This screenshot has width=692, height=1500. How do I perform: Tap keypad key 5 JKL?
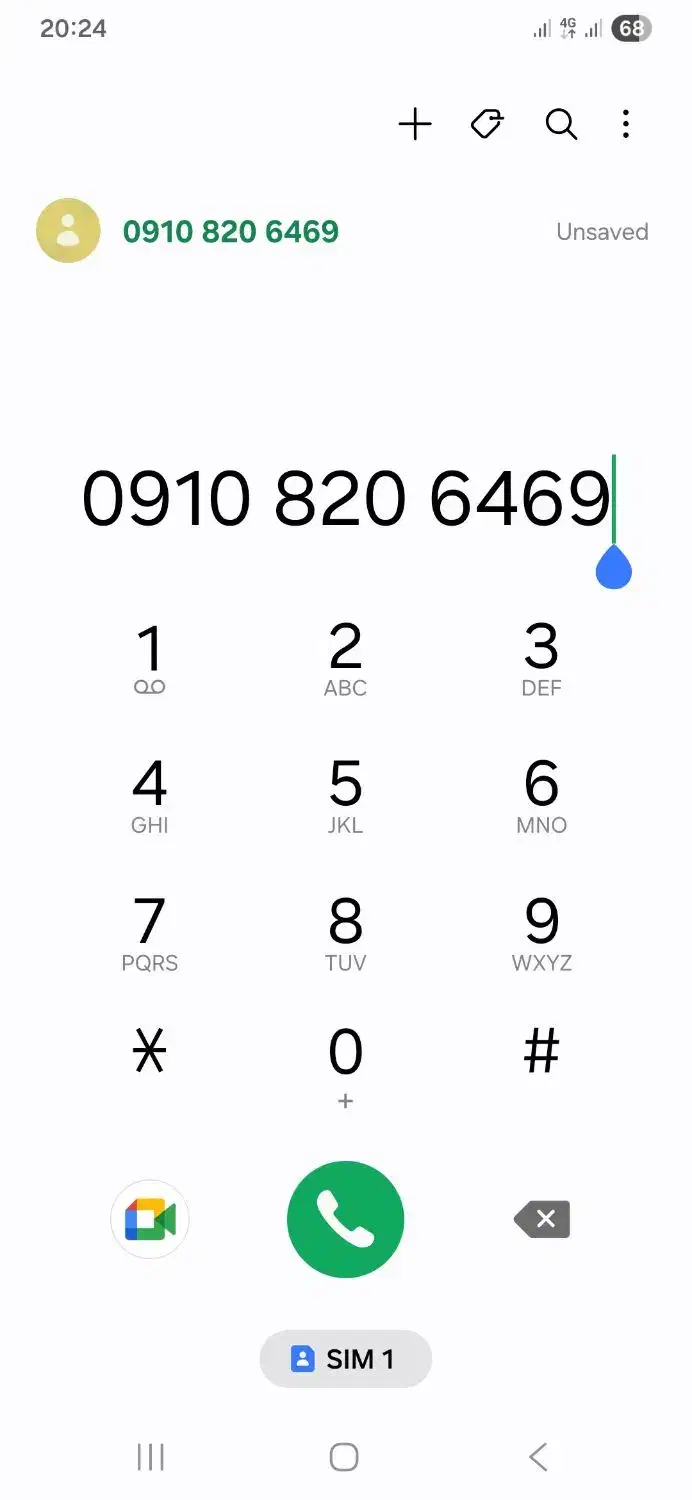pyautogui.click(x=346, y=797)
